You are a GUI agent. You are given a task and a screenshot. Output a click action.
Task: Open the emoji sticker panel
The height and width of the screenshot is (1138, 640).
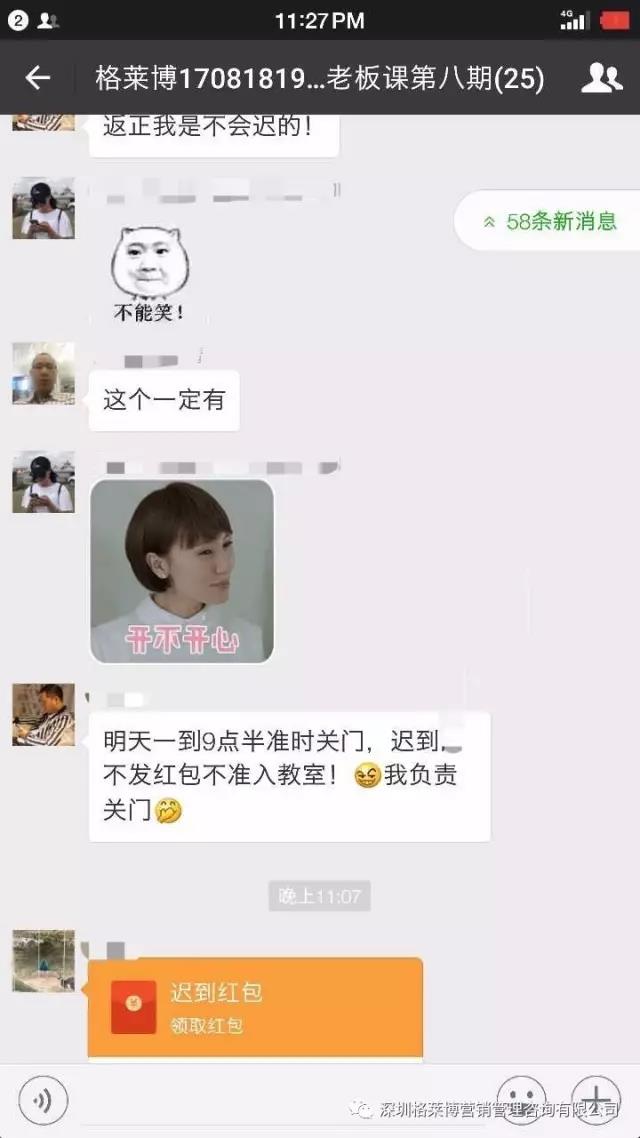click(x=521, y=1098)
